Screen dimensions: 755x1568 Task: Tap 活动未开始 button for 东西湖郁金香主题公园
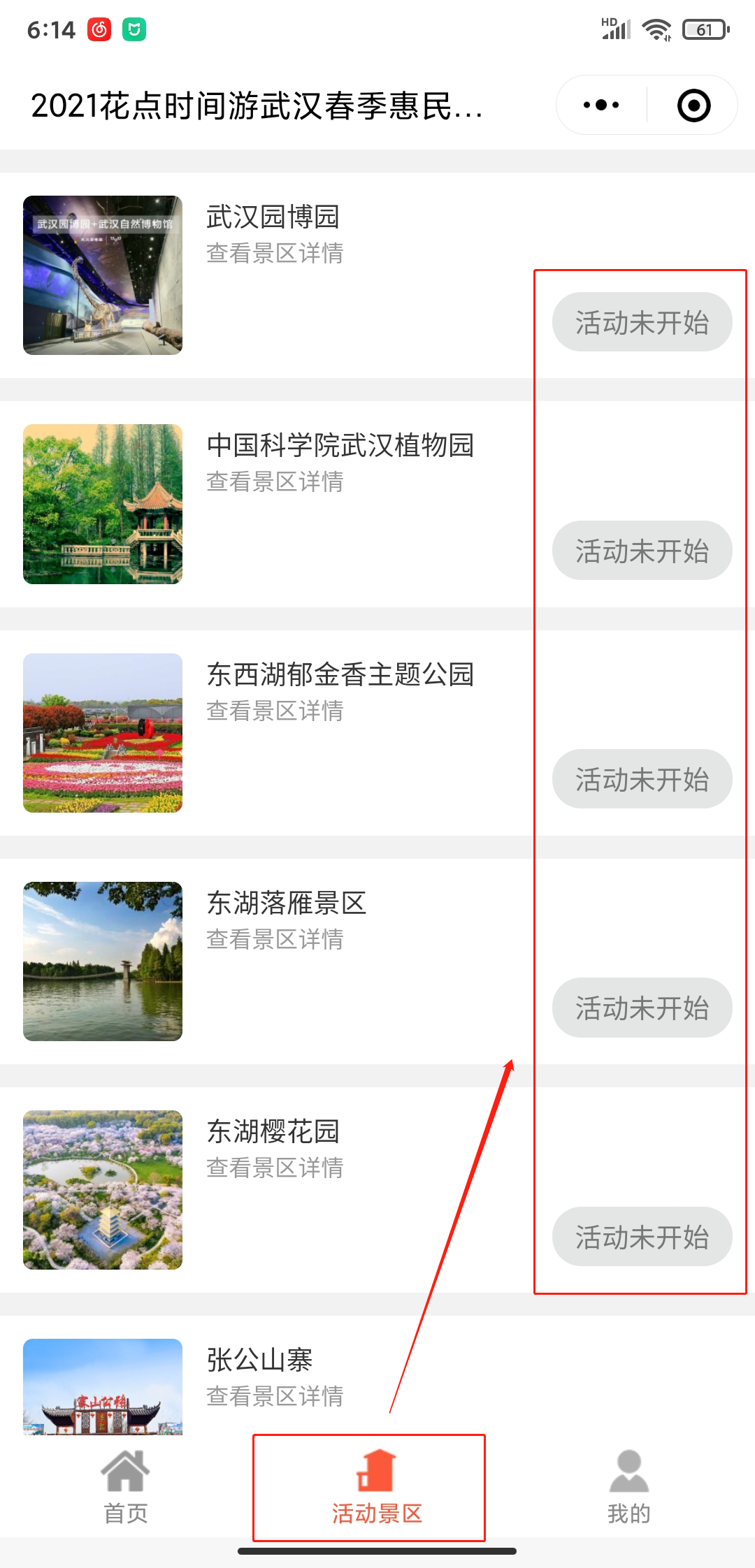click(x=642, y=779)
